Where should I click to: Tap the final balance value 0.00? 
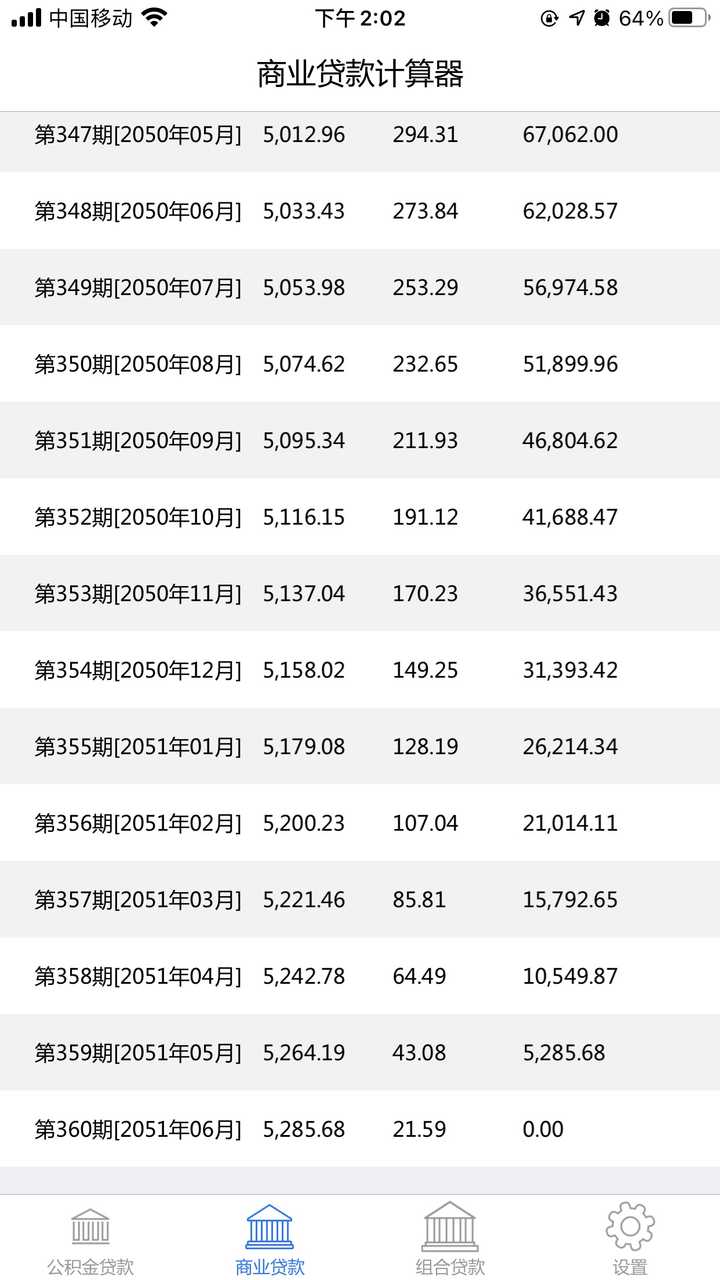[x=543, y=1129]
